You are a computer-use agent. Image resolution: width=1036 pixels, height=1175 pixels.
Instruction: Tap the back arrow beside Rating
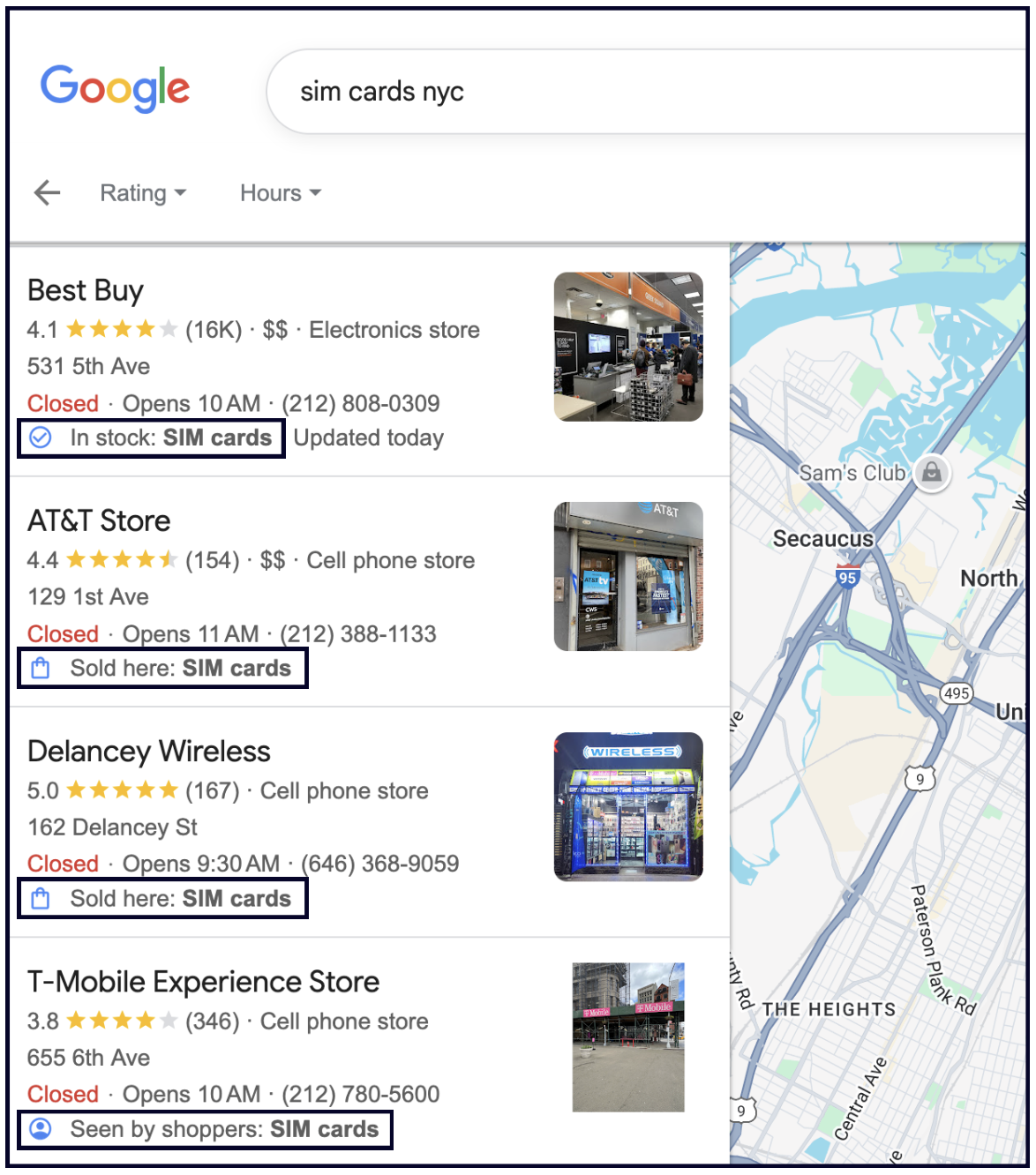[x=47, y=192]
